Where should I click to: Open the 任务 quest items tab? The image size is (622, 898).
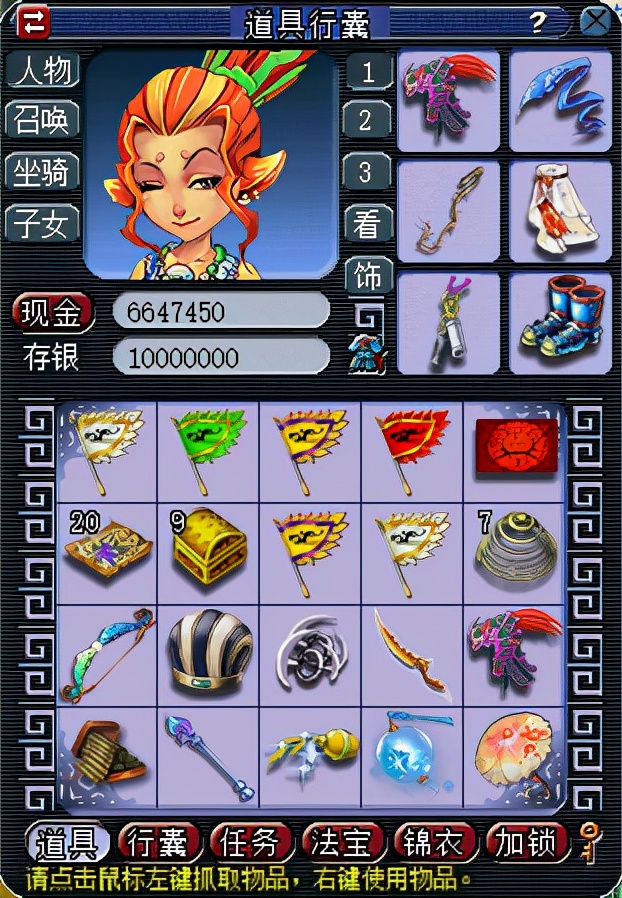click(x=251, y=843)
